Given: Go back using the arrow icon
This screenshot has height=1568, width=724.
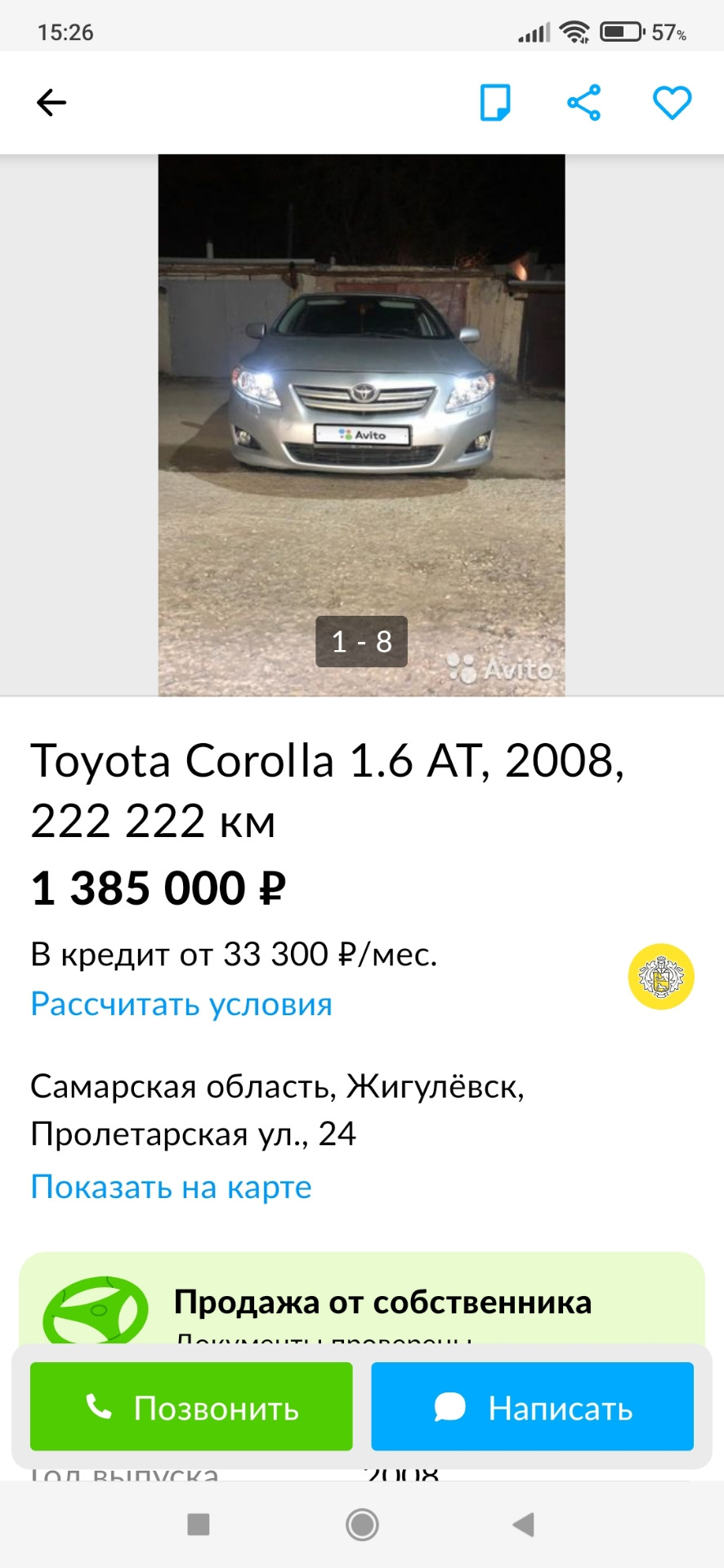Looking at the screenshot, I should (x=51, y=103).
